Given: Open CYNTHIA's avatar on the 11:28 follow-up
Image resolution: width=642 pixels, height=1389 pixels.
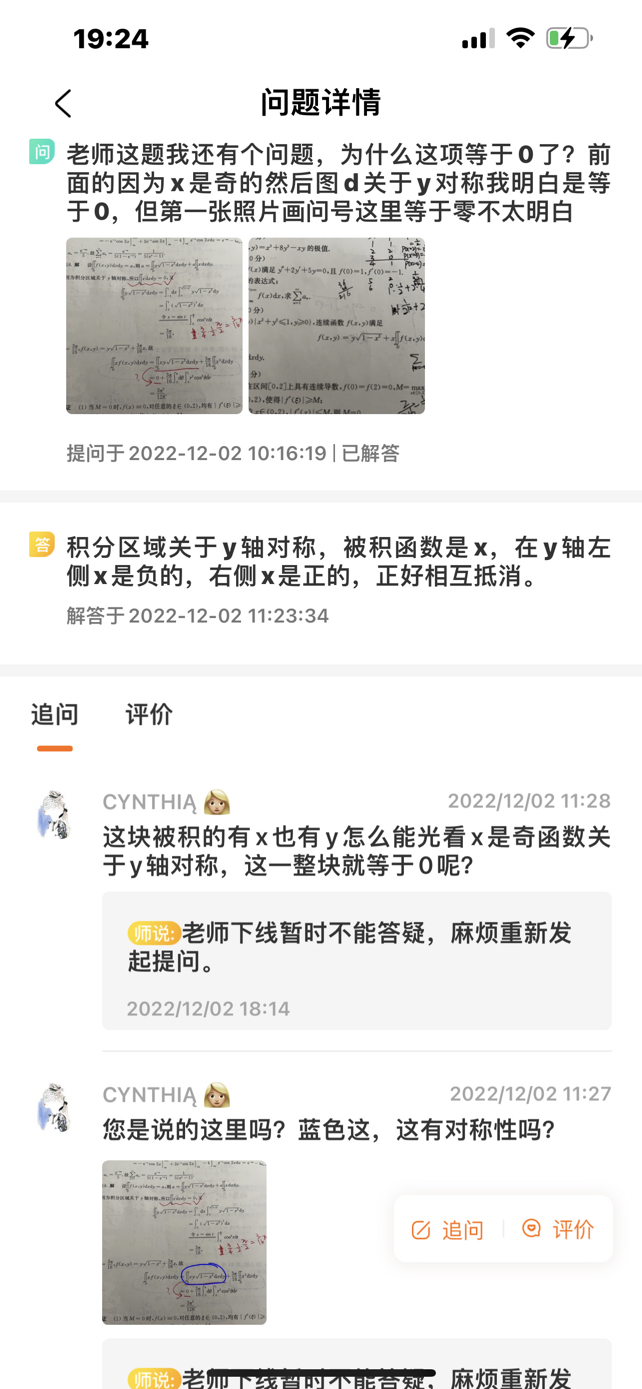Looking at the screenshot, I should pos(54,815).
